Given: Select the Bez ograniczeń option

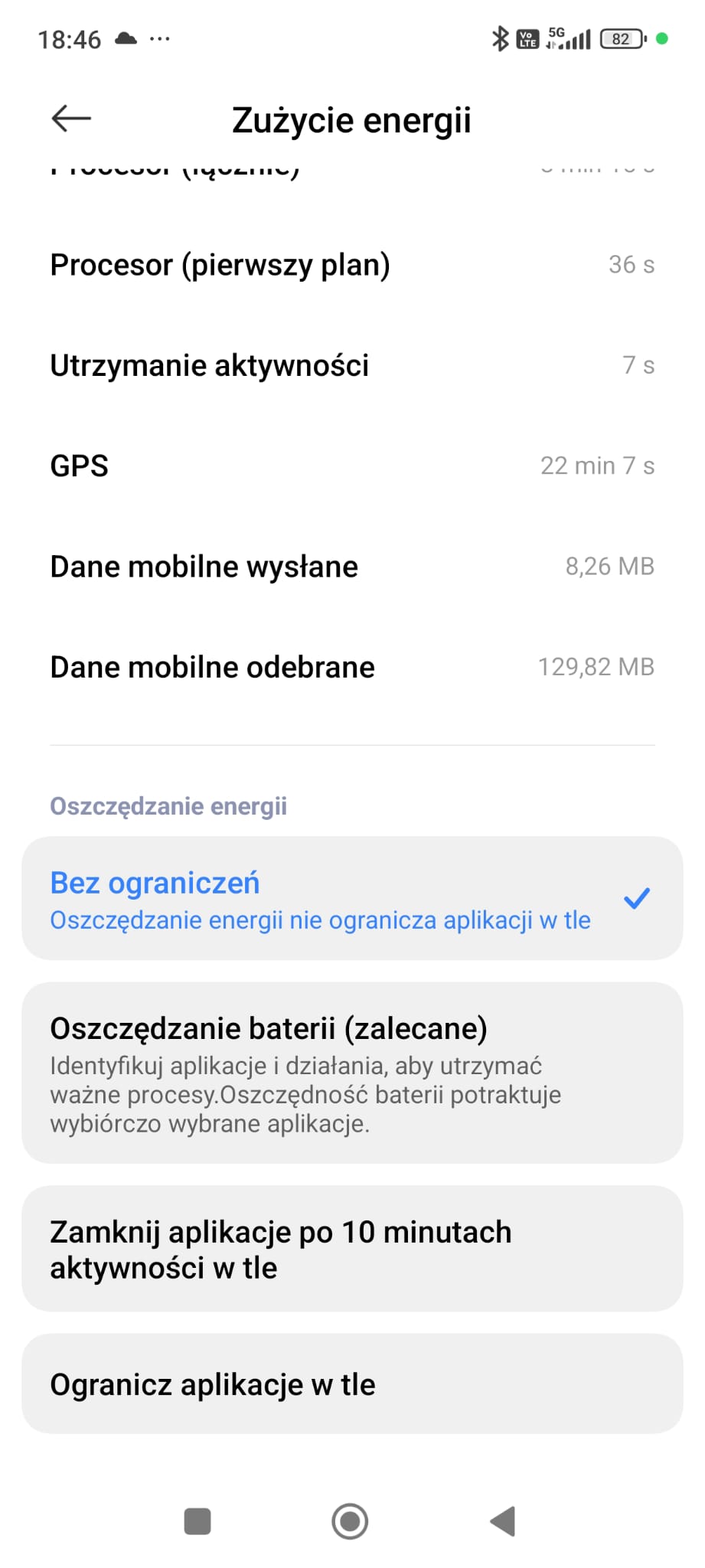Looking at the screenshot, I should click(352, 898).
